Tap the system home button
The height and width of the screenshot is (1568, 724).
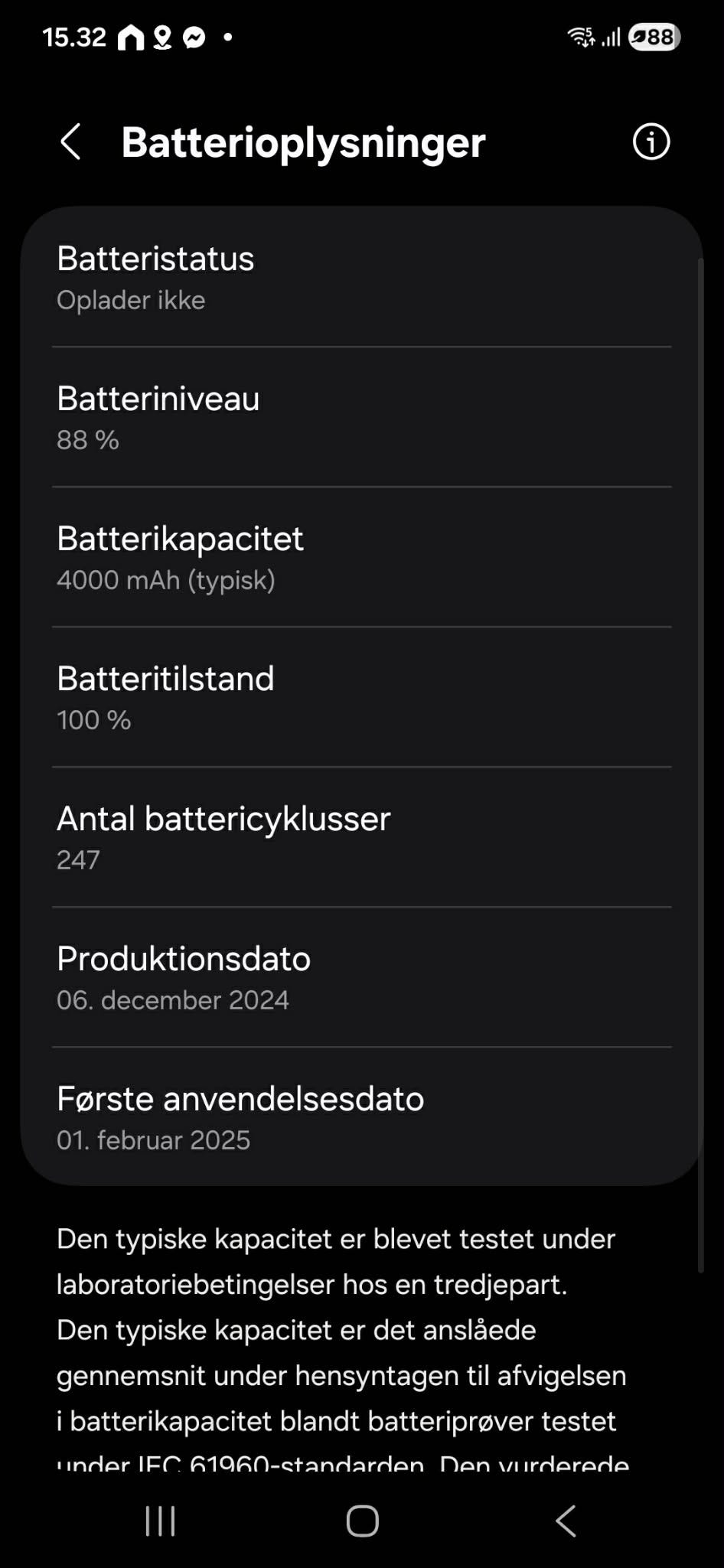pos(362,1521)
